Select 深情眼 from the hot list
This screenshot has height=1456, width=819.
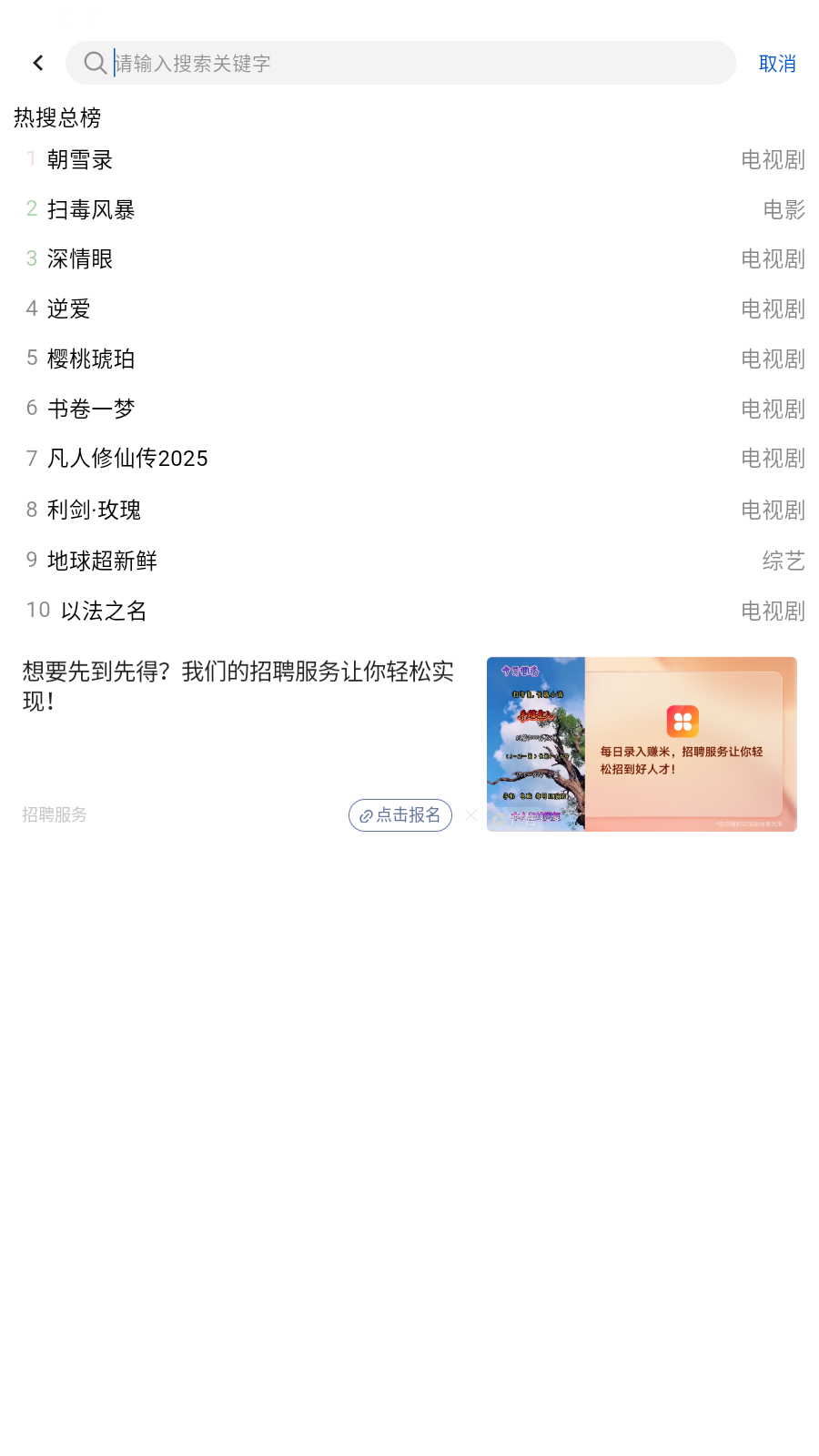(x=80, y=259)
